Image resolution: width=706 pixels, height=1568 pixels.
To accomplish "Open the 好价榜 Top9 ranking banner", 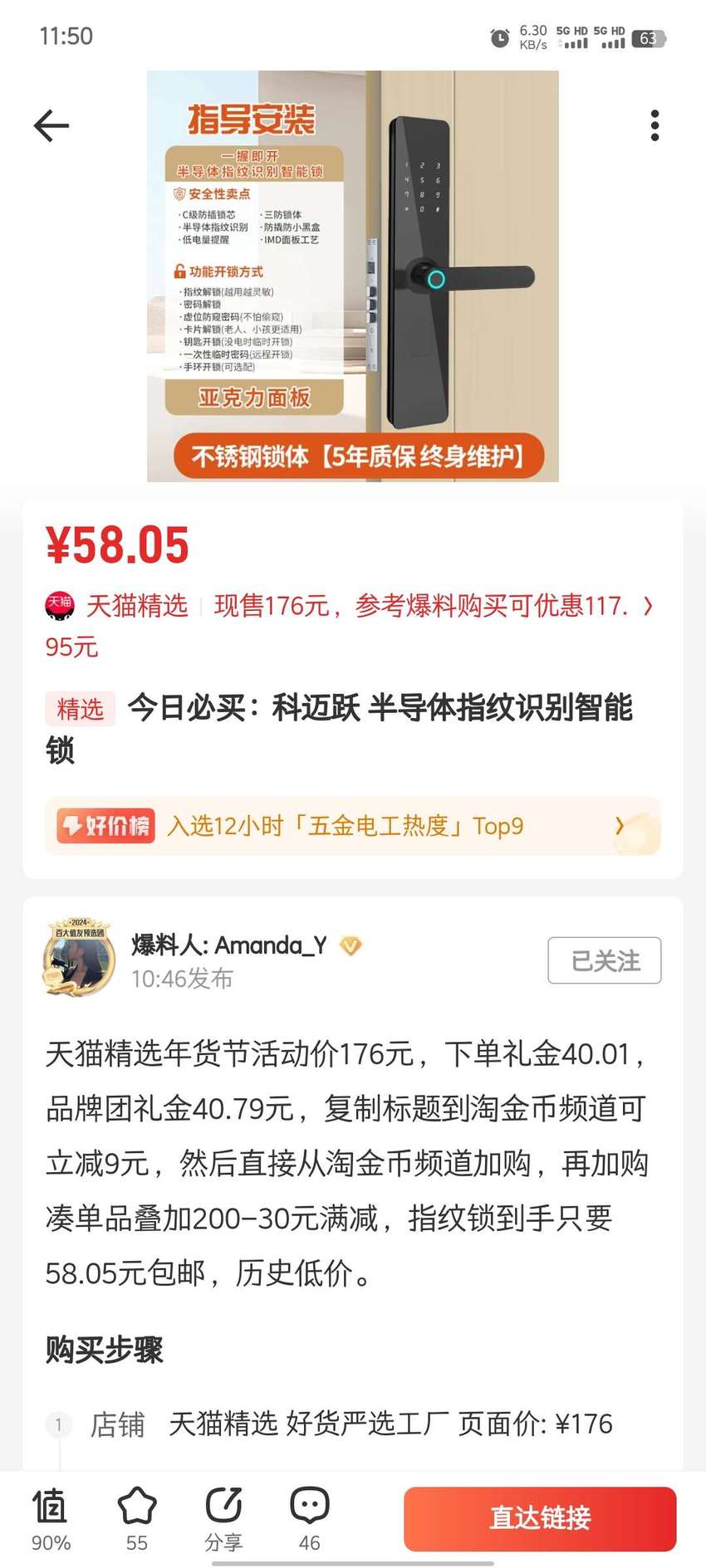I will point(353,826).
